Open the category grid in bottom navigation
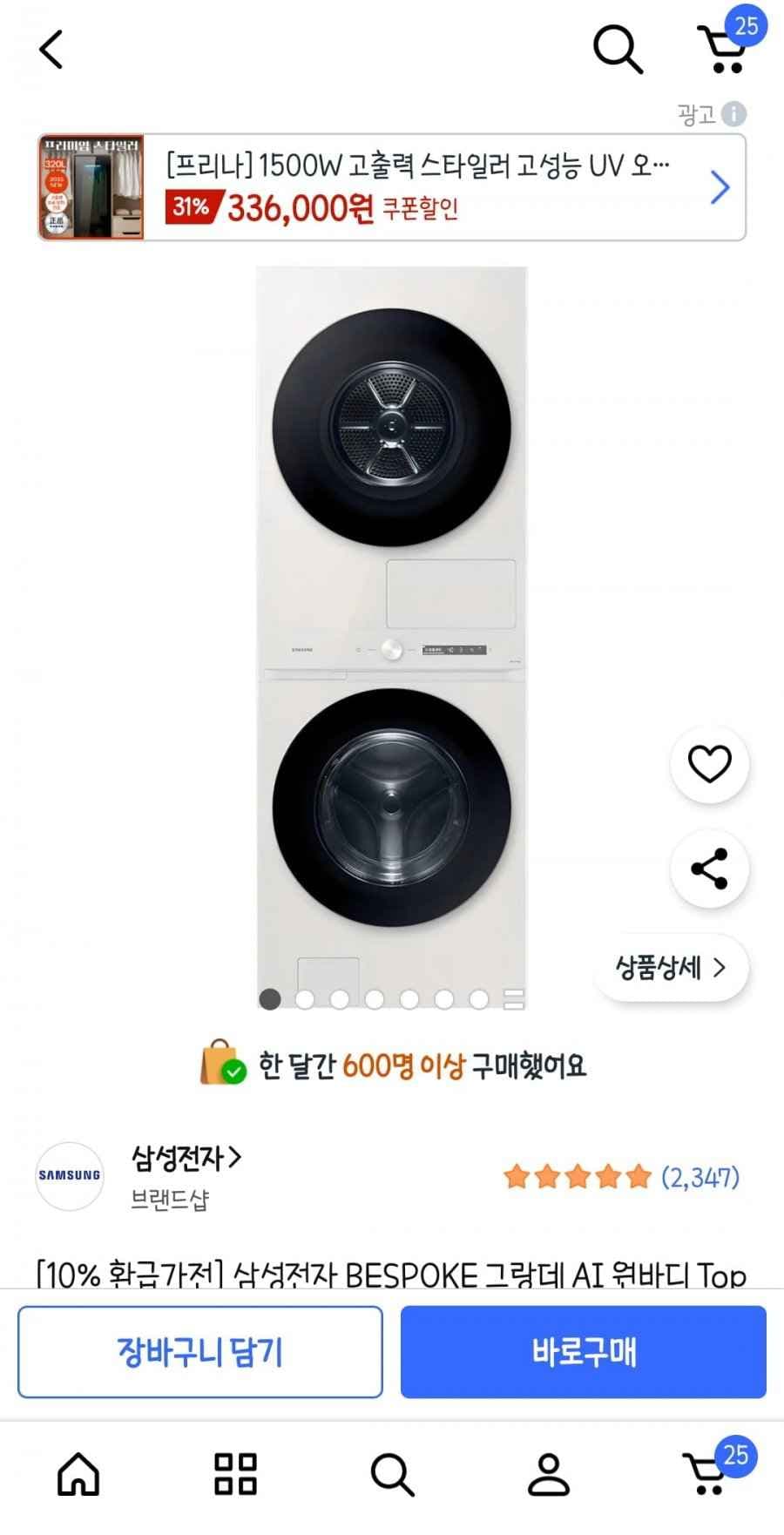The width and height of the screenshot is (784, 1535). [x=233, y=1474]
